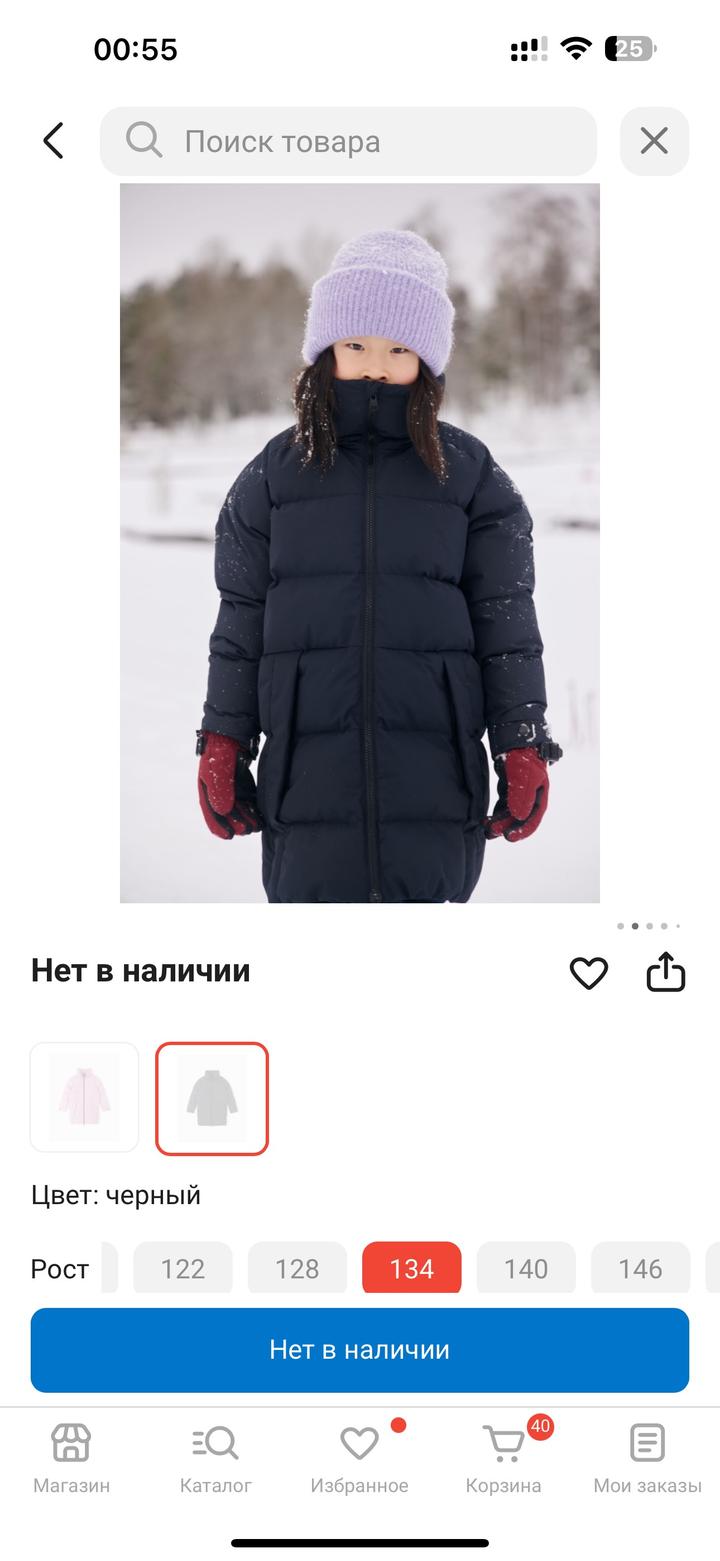Open the product photo full-screen

[360, 542]
